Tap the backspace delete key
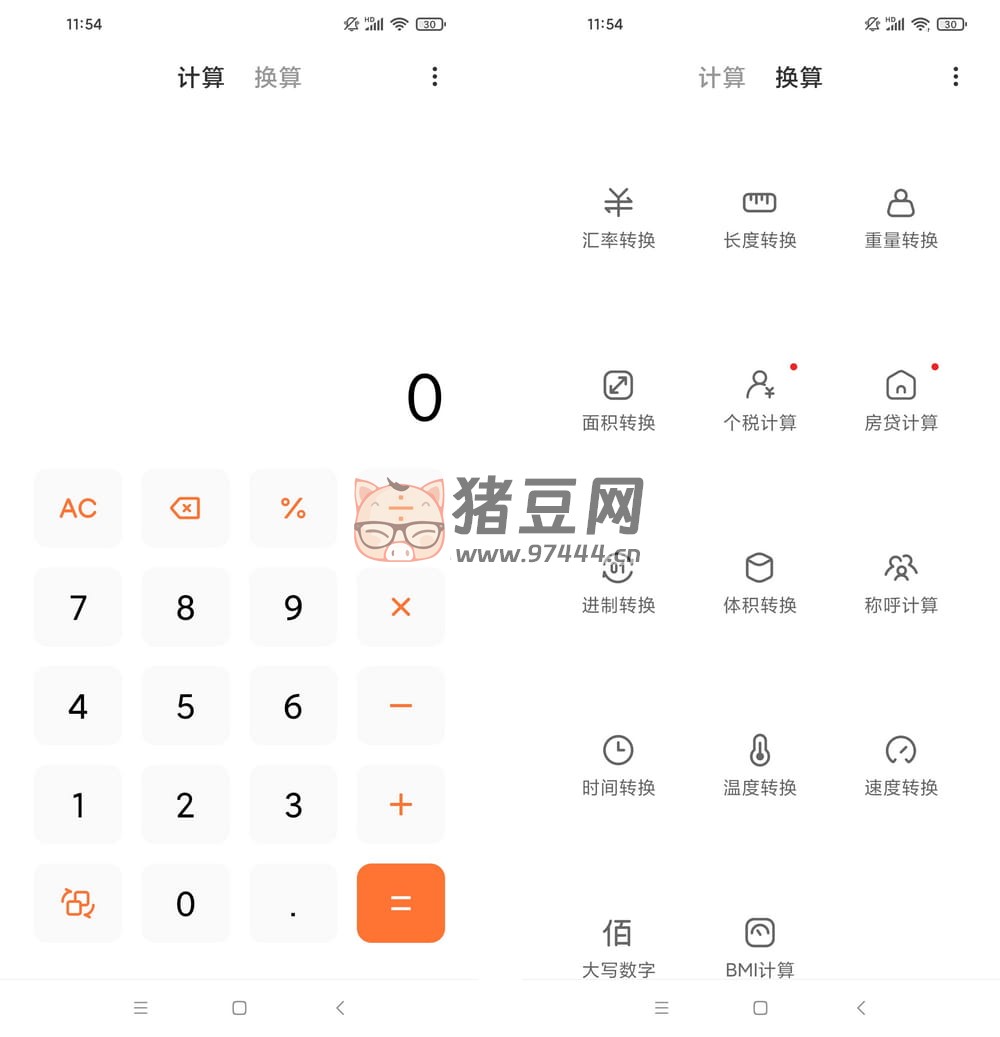The height and width of the screenshot is (1037, 1000). coord(185,508)
